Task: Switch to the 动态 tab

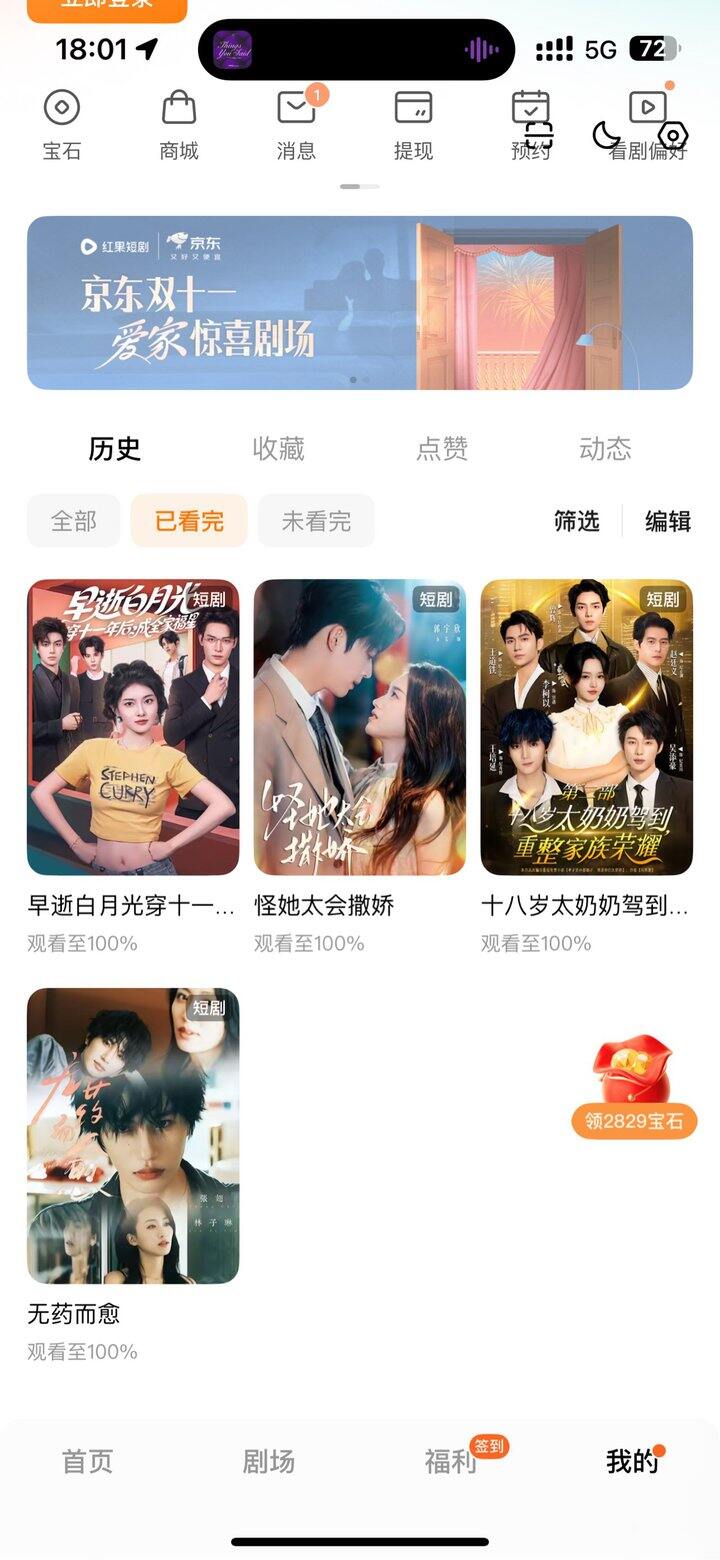Action: point(605,449)
